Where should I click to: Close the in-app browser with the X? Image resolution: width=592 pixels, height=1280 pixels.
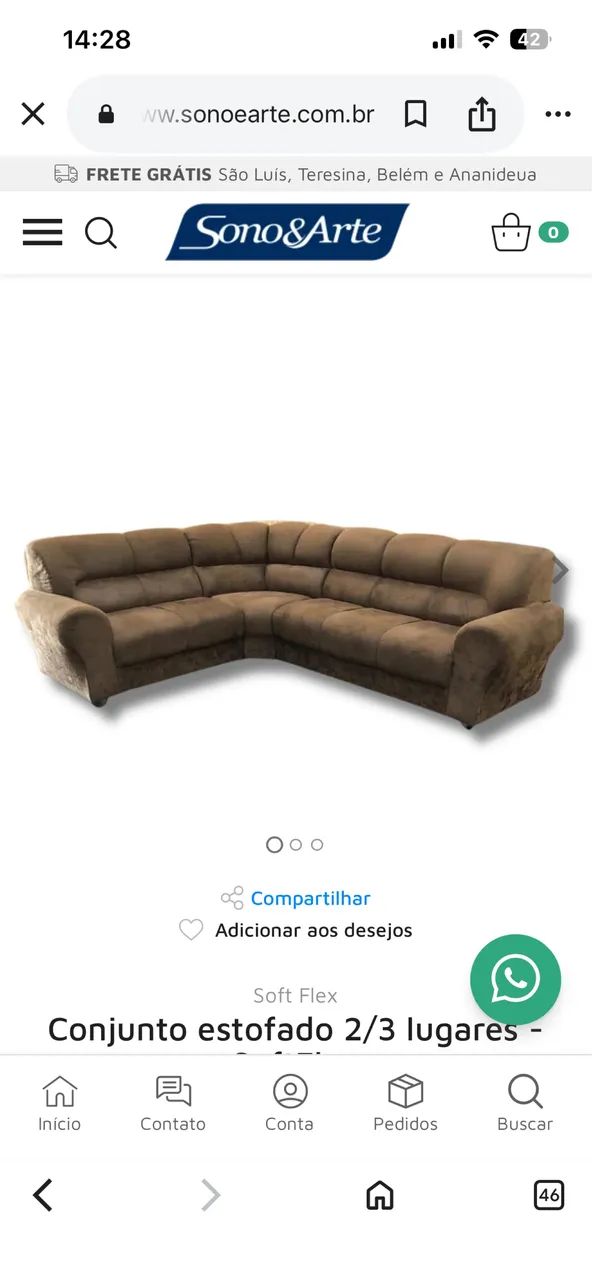tap(33, 114)
